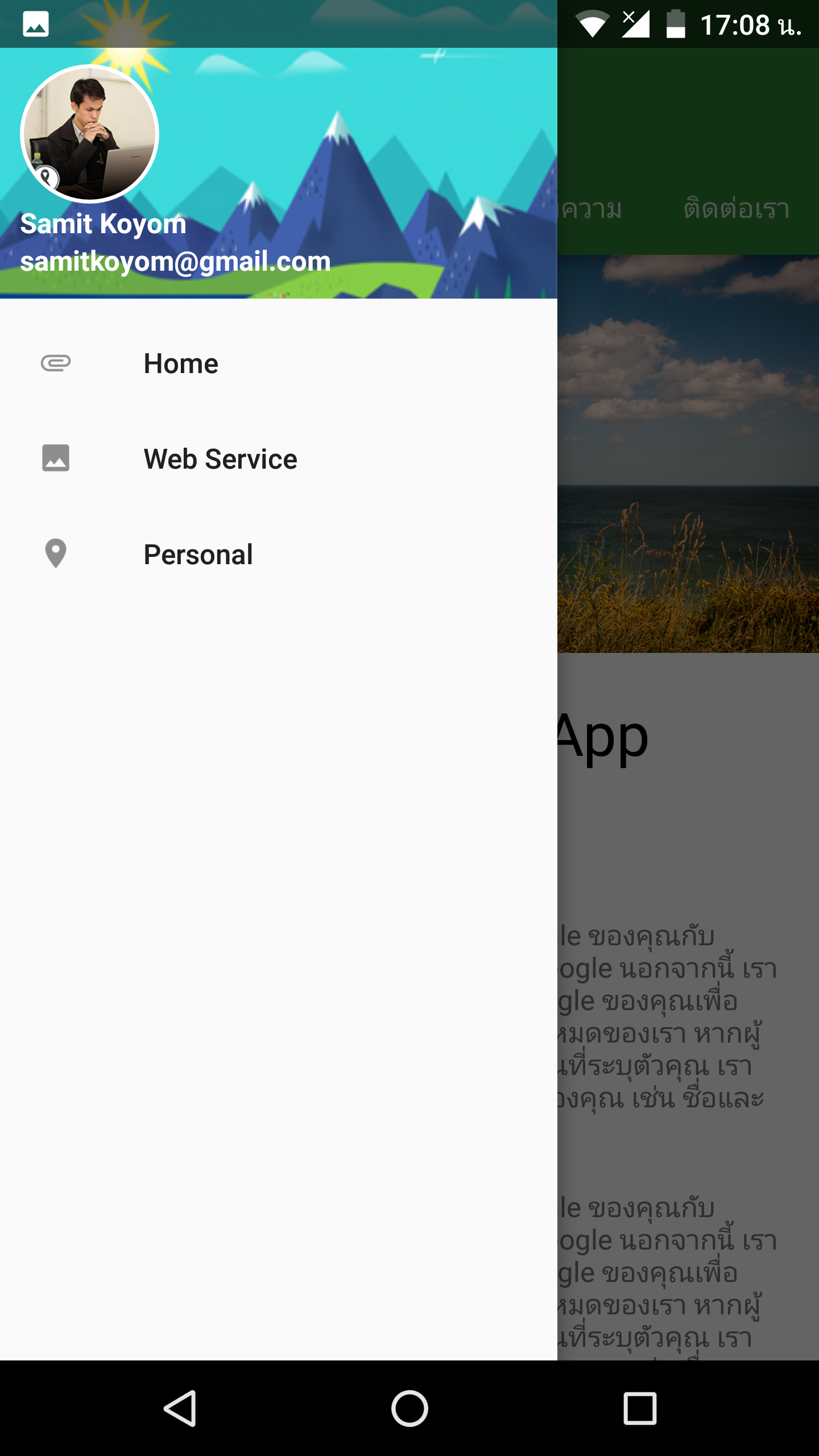Open the Home drawer item
819x1456 pixels.
pyautogui.click(x=279, y=363)
